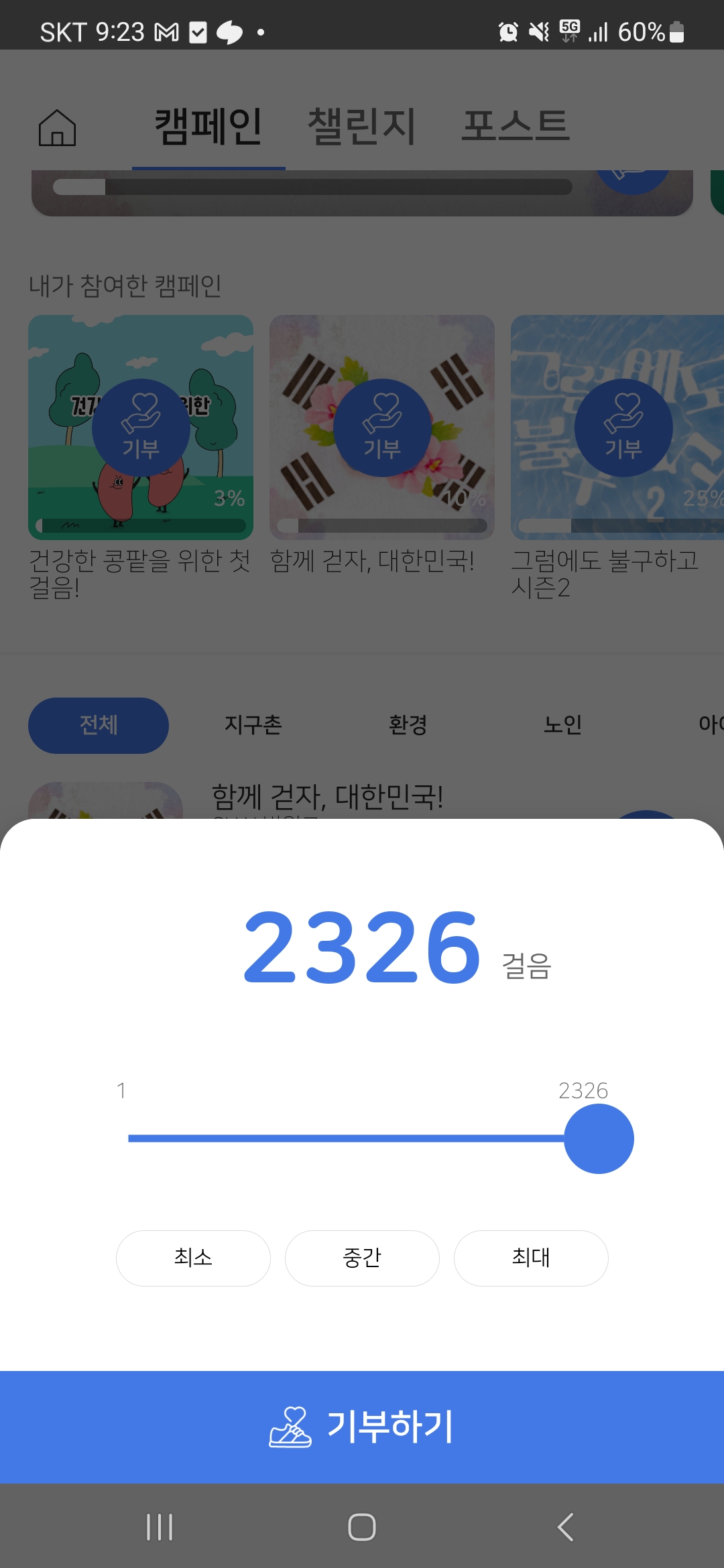Image resolution: width=724 pixels, height=1568 pixels.
Task: Select the 최대 maximum steps option
Action: click(531, 1258)
